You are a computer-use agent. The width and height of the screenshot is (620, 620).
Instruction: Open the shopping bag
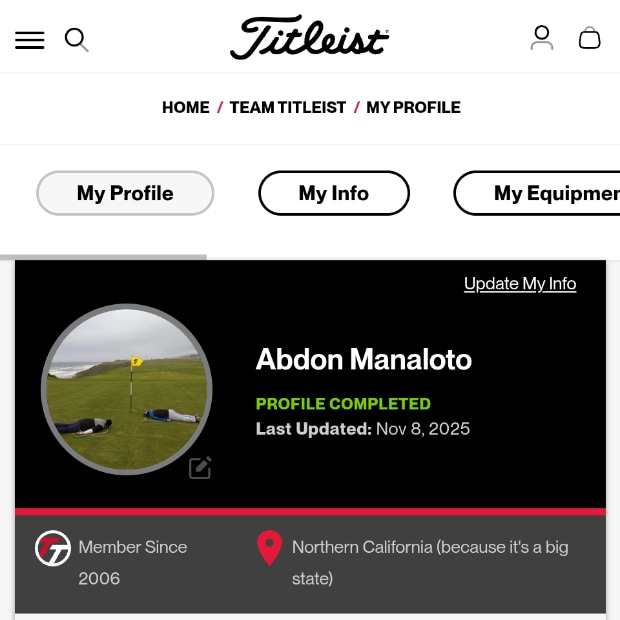click(590, 38)
